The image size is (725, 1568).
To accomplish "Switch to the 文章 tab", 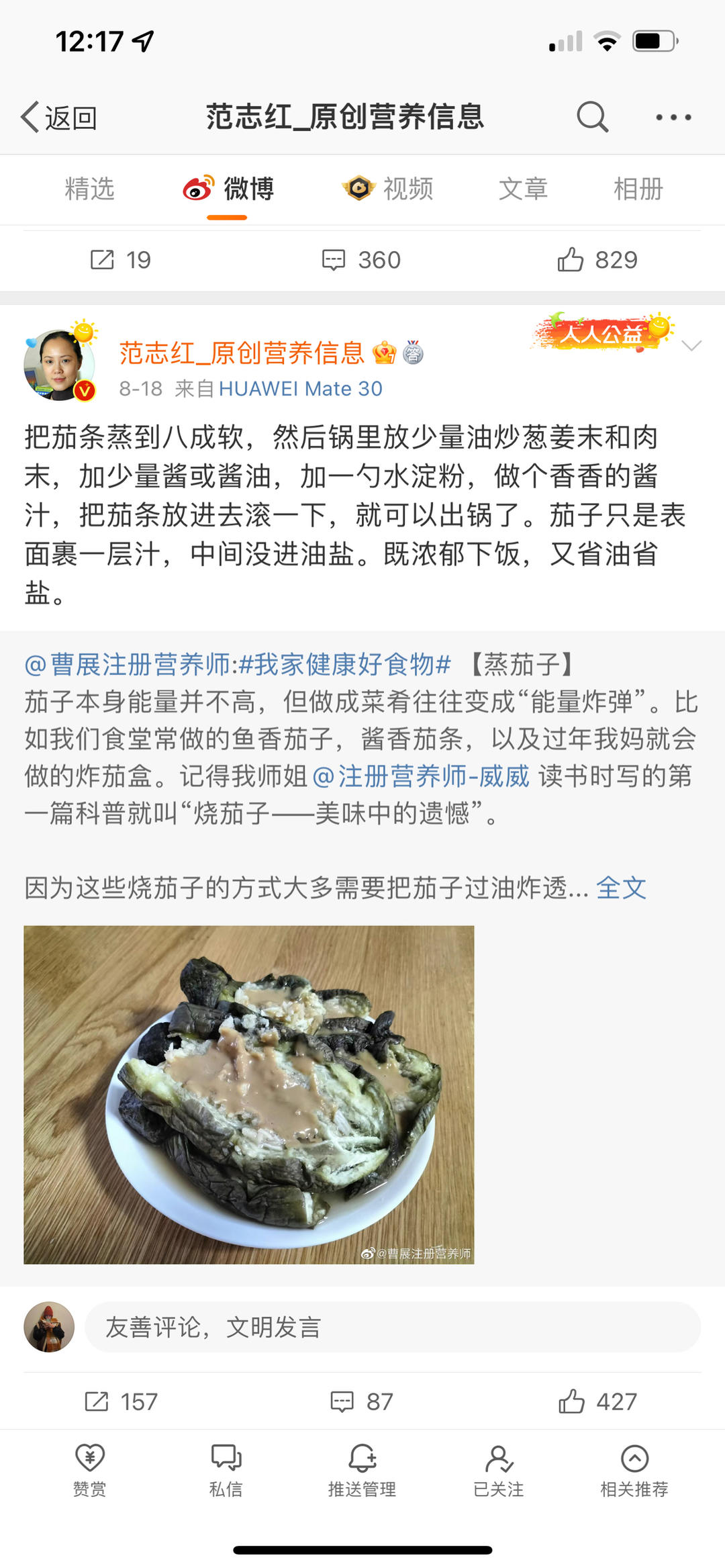I will click(x=523, y=189).
